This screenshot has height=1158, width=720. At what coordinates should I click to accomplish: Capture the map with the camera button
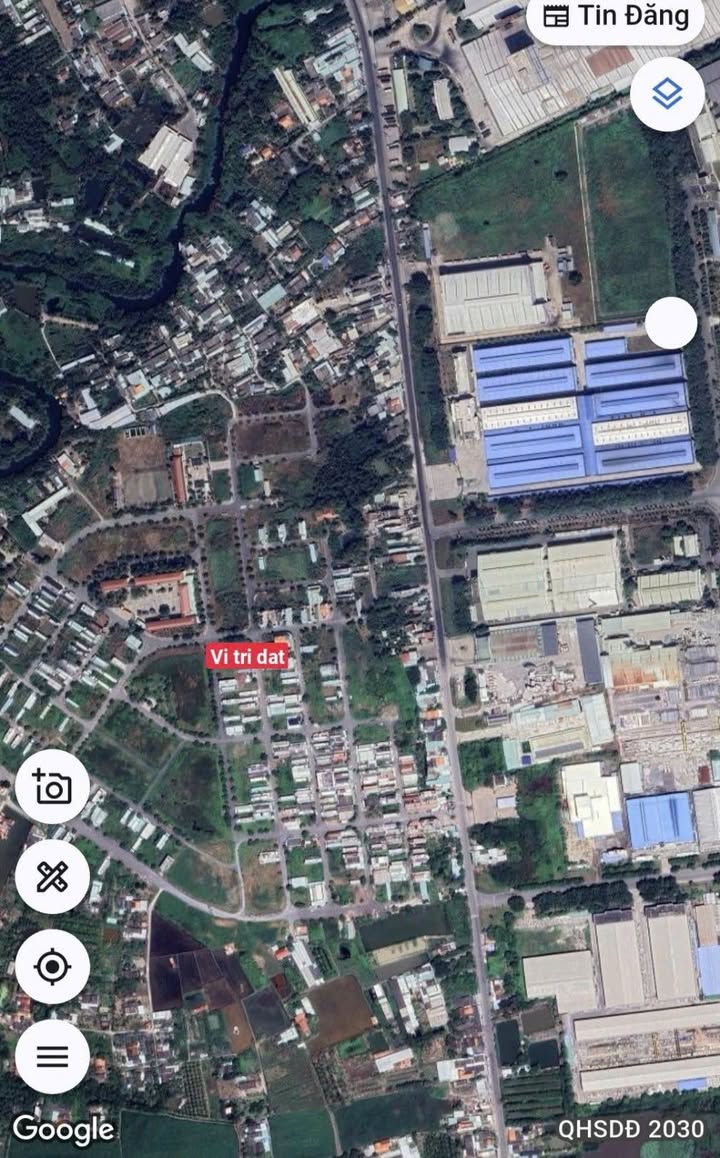[x=52, y=787]
